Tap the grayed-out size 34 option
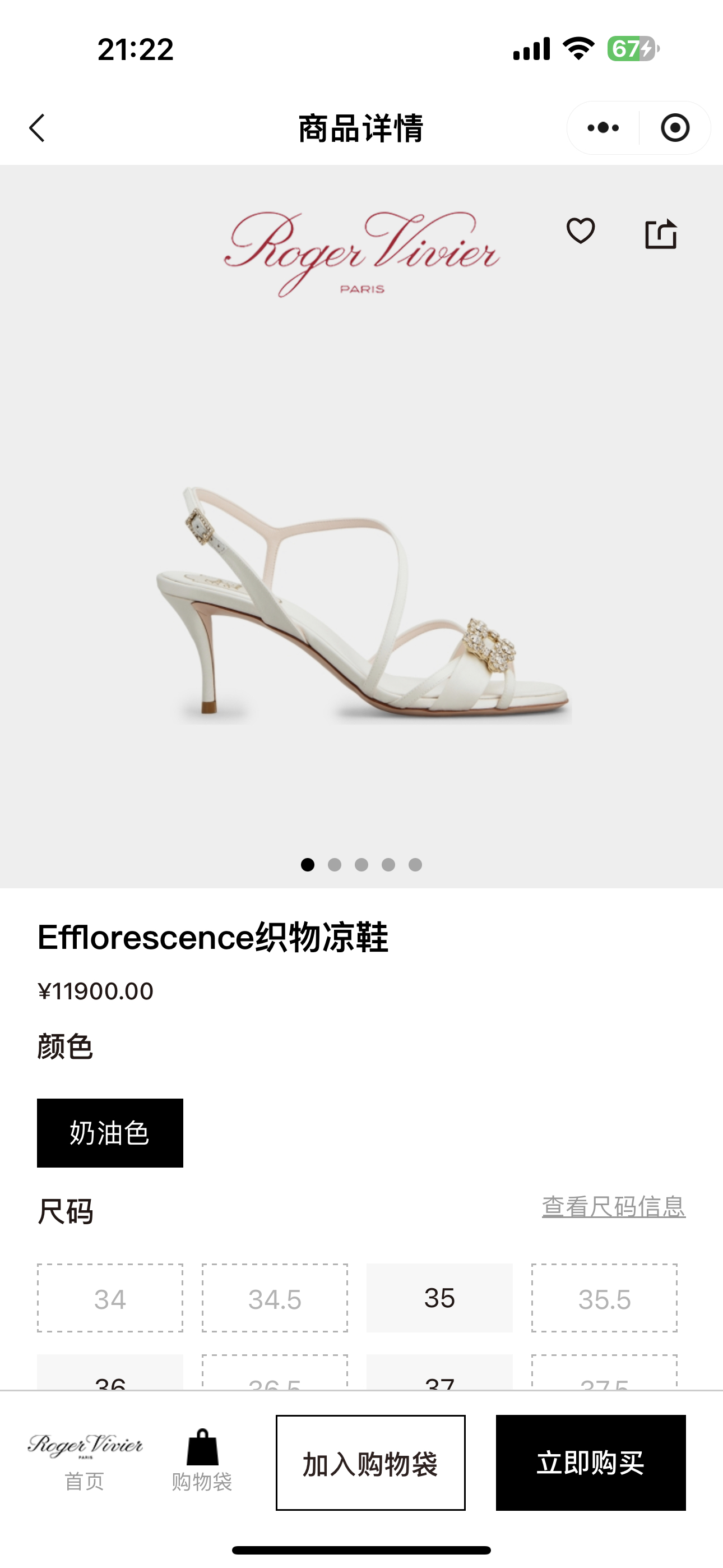The height and width of the screenshot is (1568, 723). (110, 1299)
